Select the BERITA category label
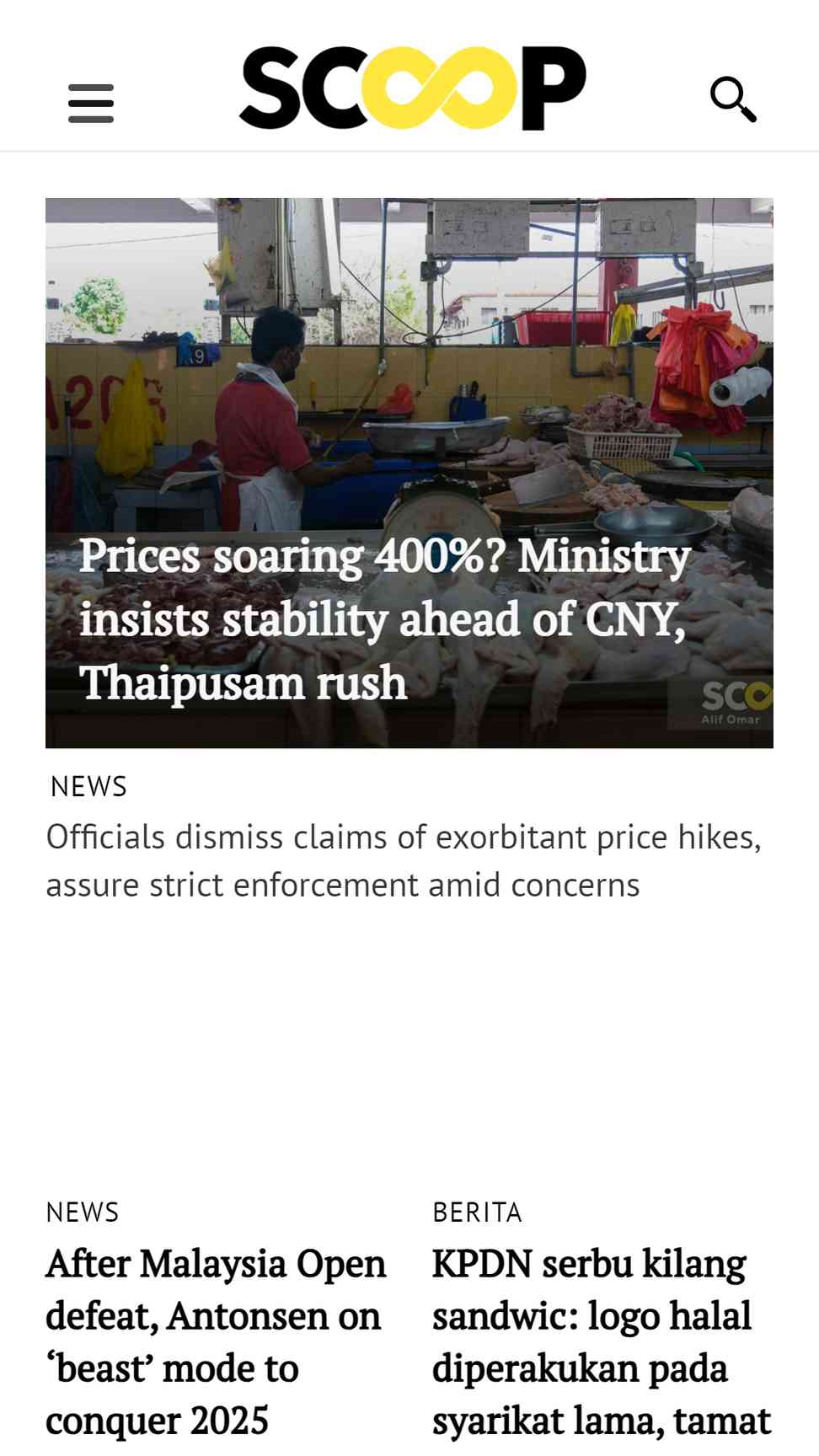The width and height of the screenshot is (819, 1456). pos(477,1212)
